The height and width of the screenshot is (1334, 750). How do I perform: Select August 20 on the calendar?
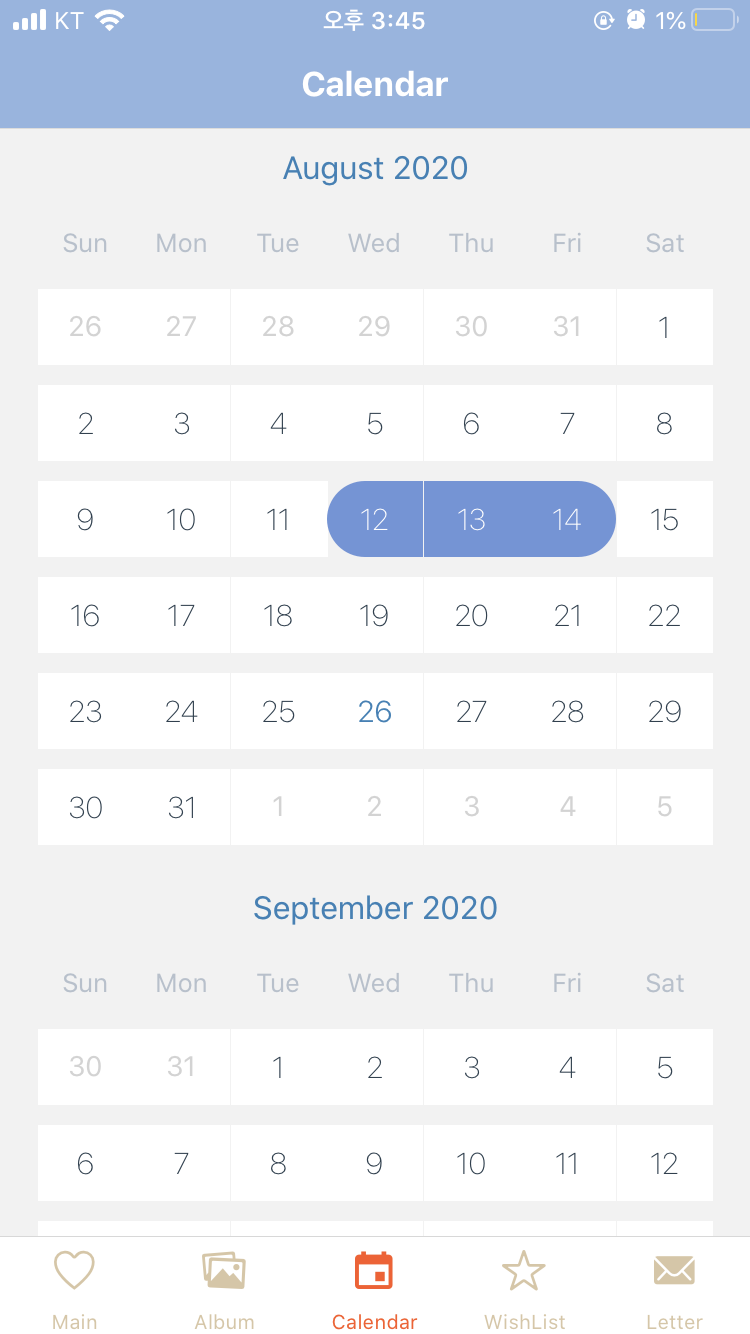pos(471,616)
